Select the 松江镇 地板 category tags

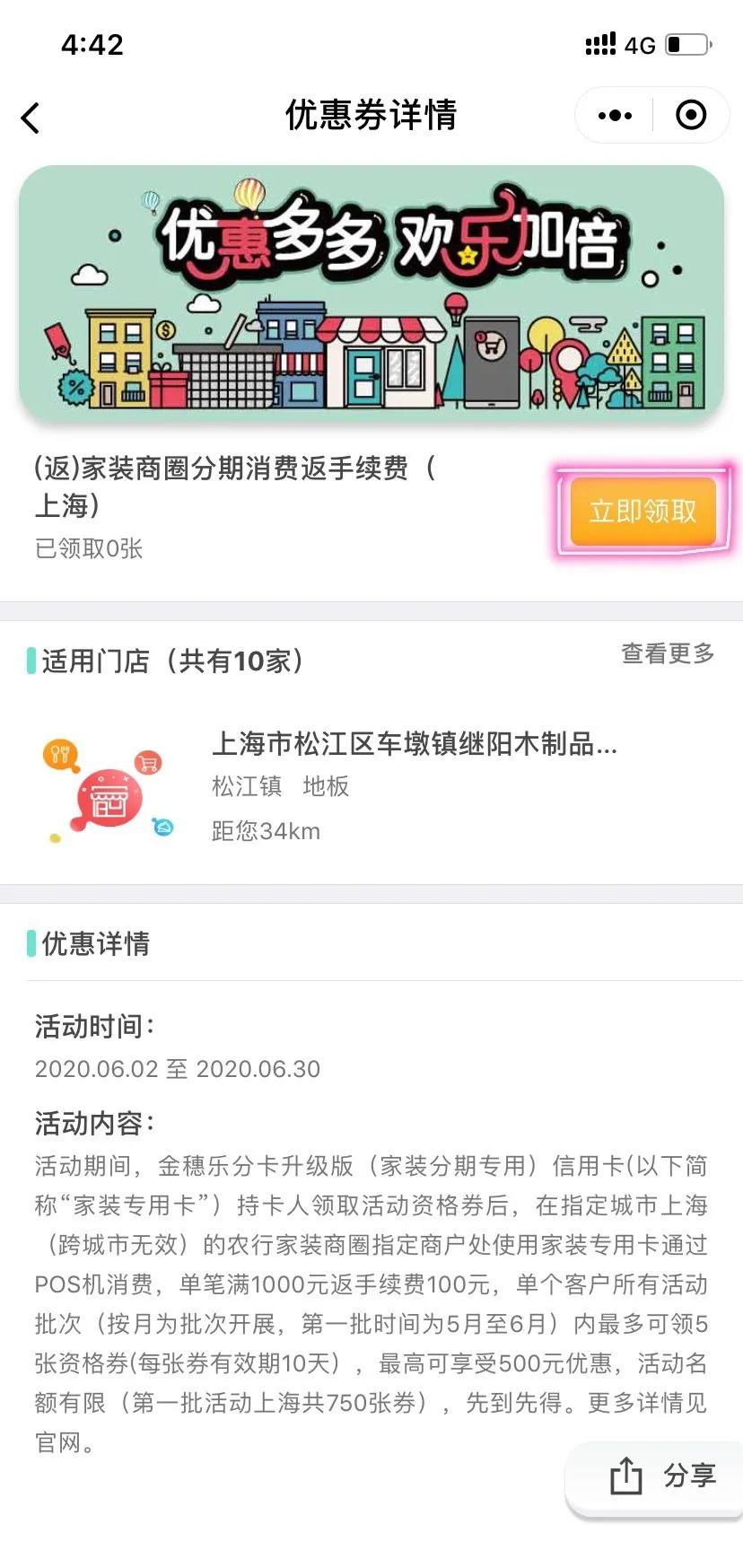(x=280, y=787)
